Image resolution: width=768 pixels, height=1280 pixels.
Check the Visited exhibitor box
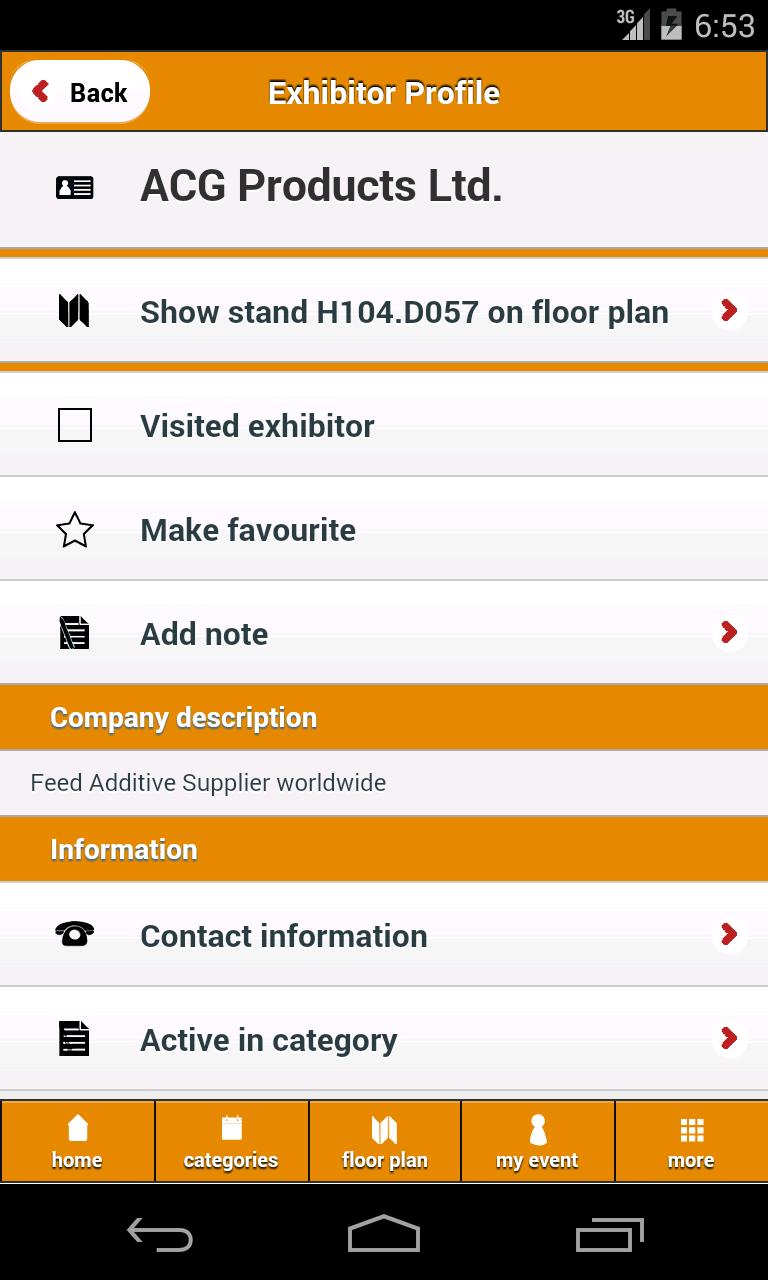point(75,426)
